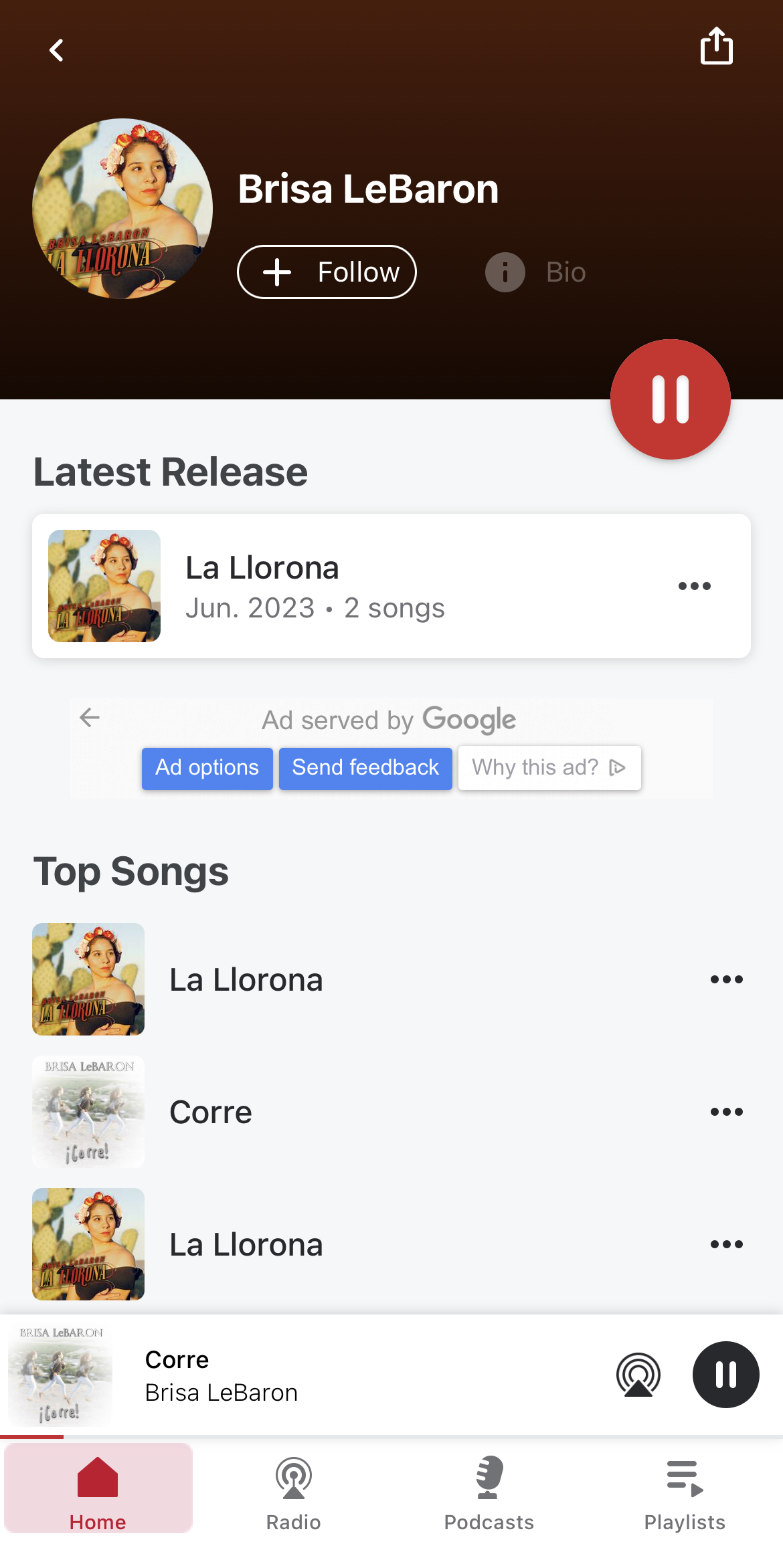Go back using the top-left arrow
The image size is (783, 1568).
tap(57, 50)
